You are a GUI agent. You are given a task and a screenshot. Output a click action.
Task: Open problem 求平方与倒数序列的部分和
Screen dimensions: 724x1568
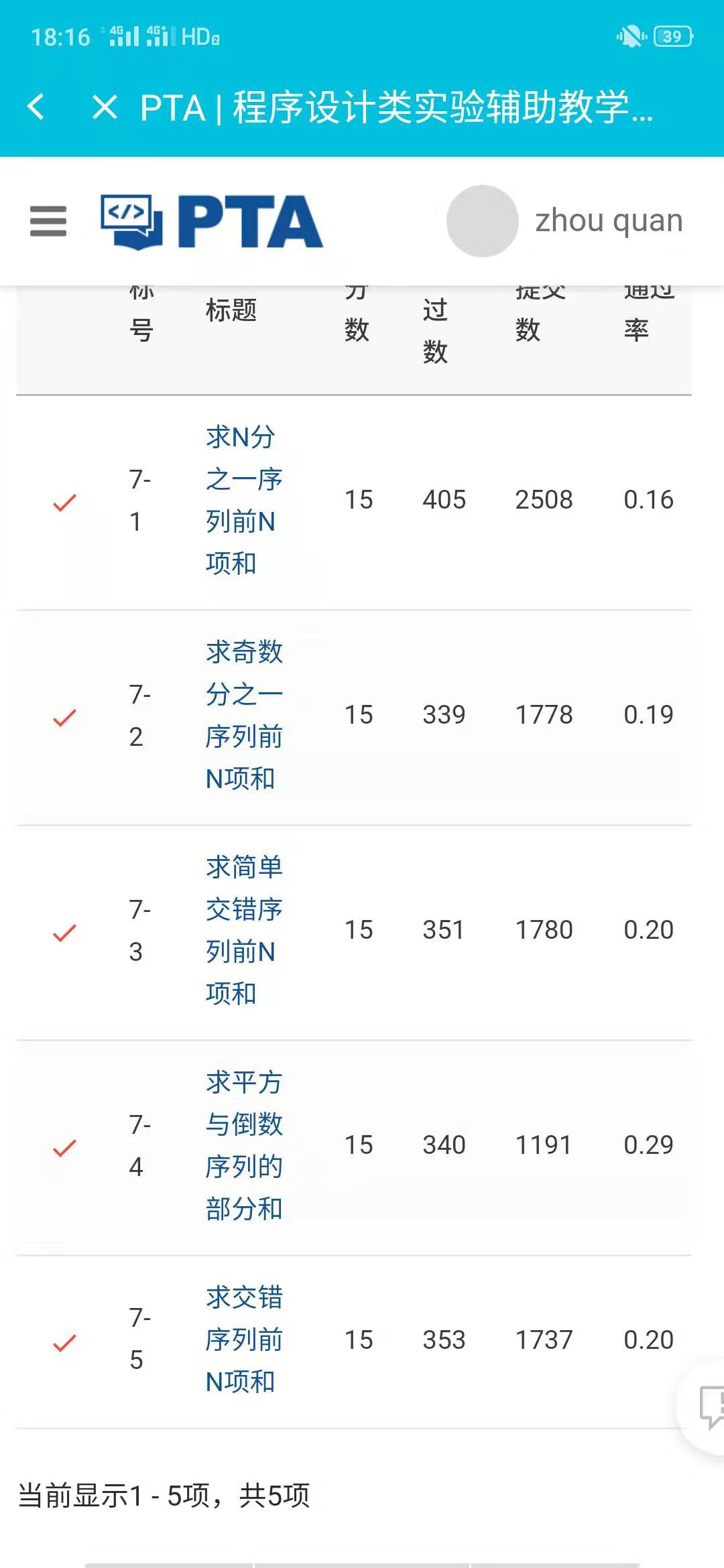[x=243, y=1145]
